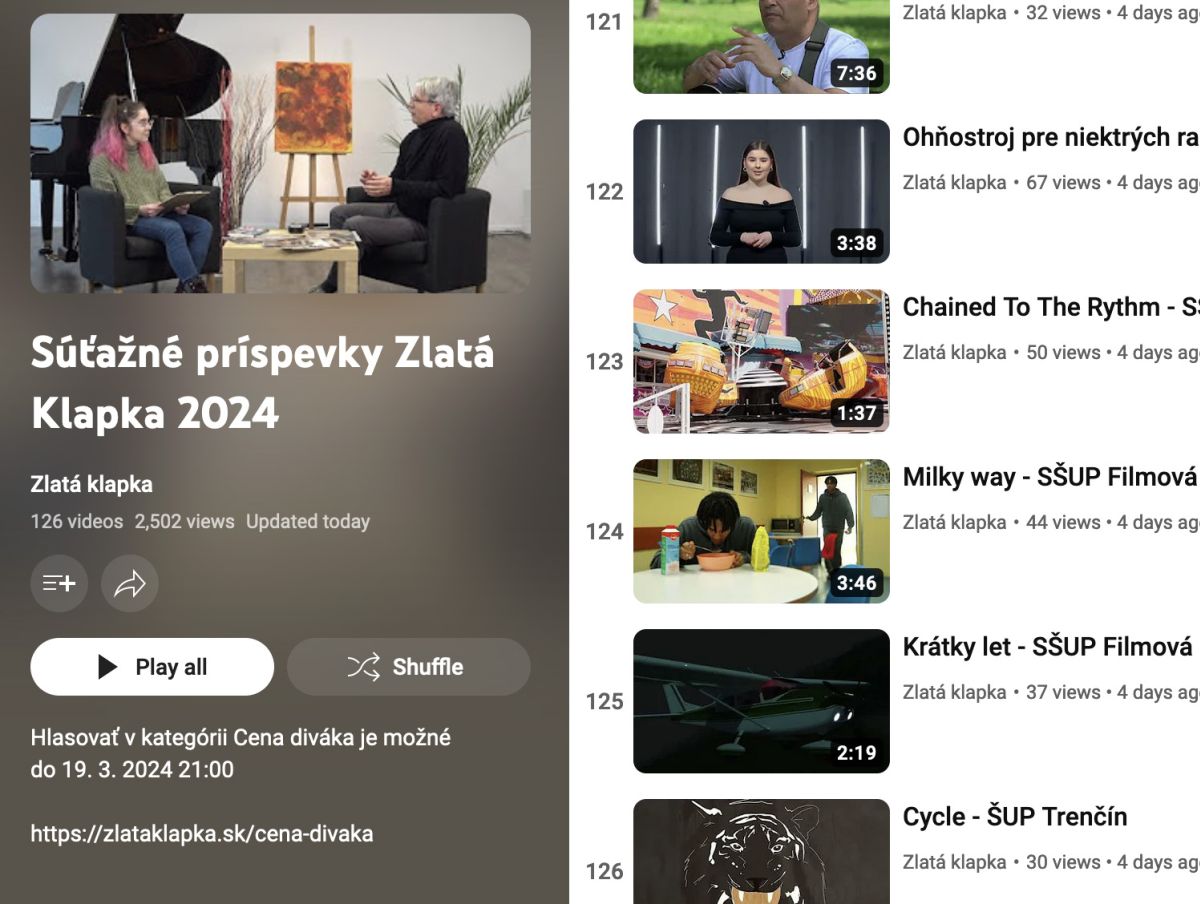Image resolution: width=1200 pixels, height=904 pixels.
Task: Save playlist to library icon
Action: tap(59, 584)
